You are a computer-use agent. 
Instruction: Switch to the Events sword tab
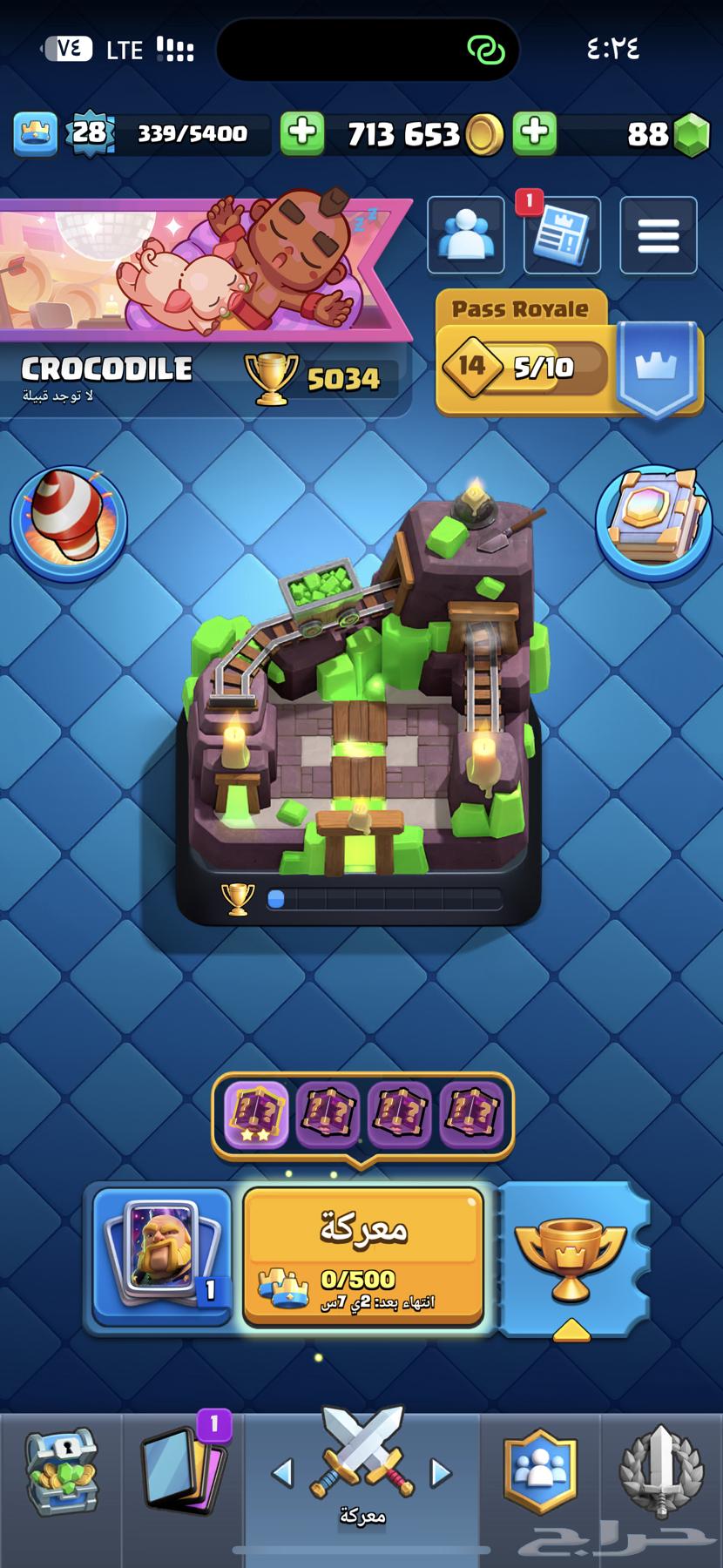point(660,1472)
